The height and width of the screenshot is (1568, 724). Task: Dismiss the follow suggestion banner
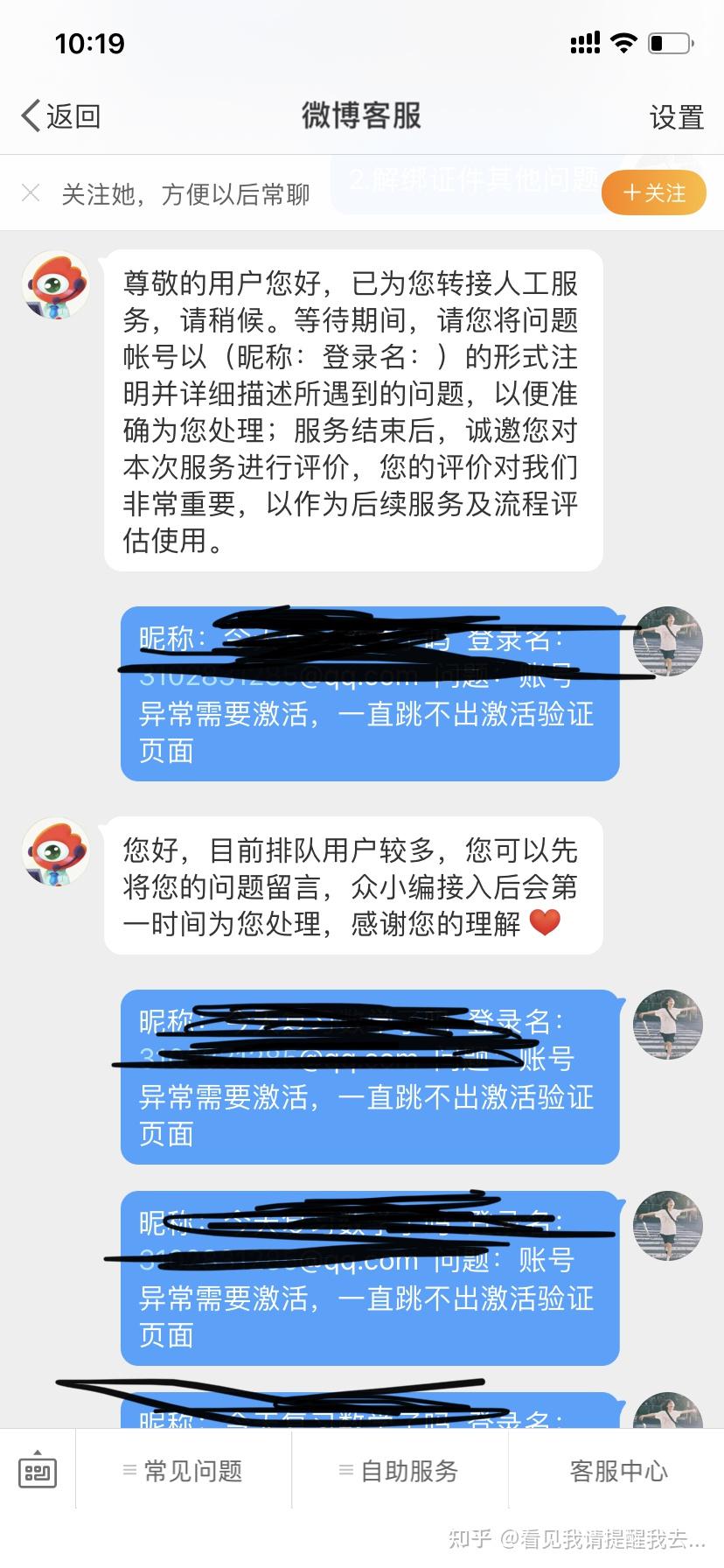click(31, 192)
